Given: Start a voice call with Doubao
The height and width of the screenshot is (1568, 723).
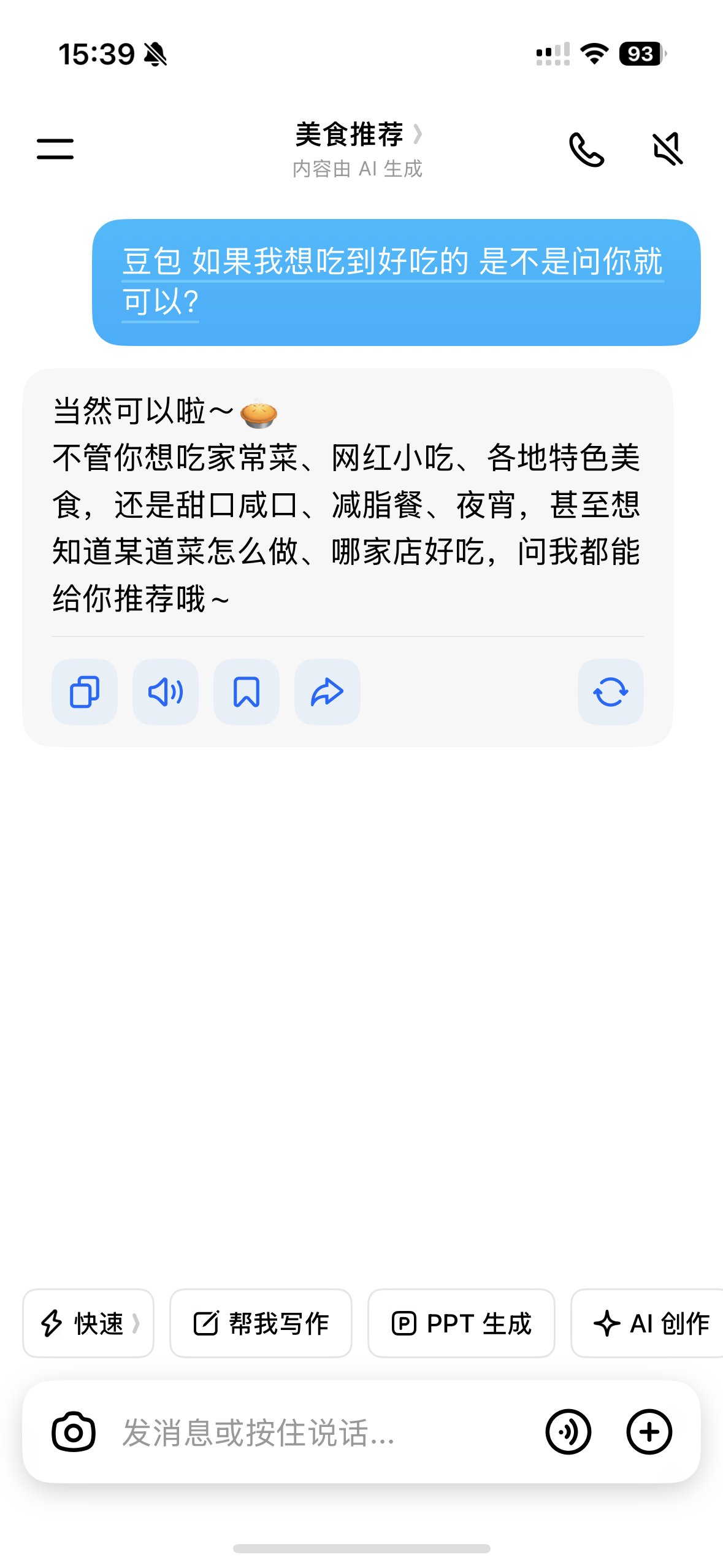Looking at the screenshot, I should tap(587, 148).
